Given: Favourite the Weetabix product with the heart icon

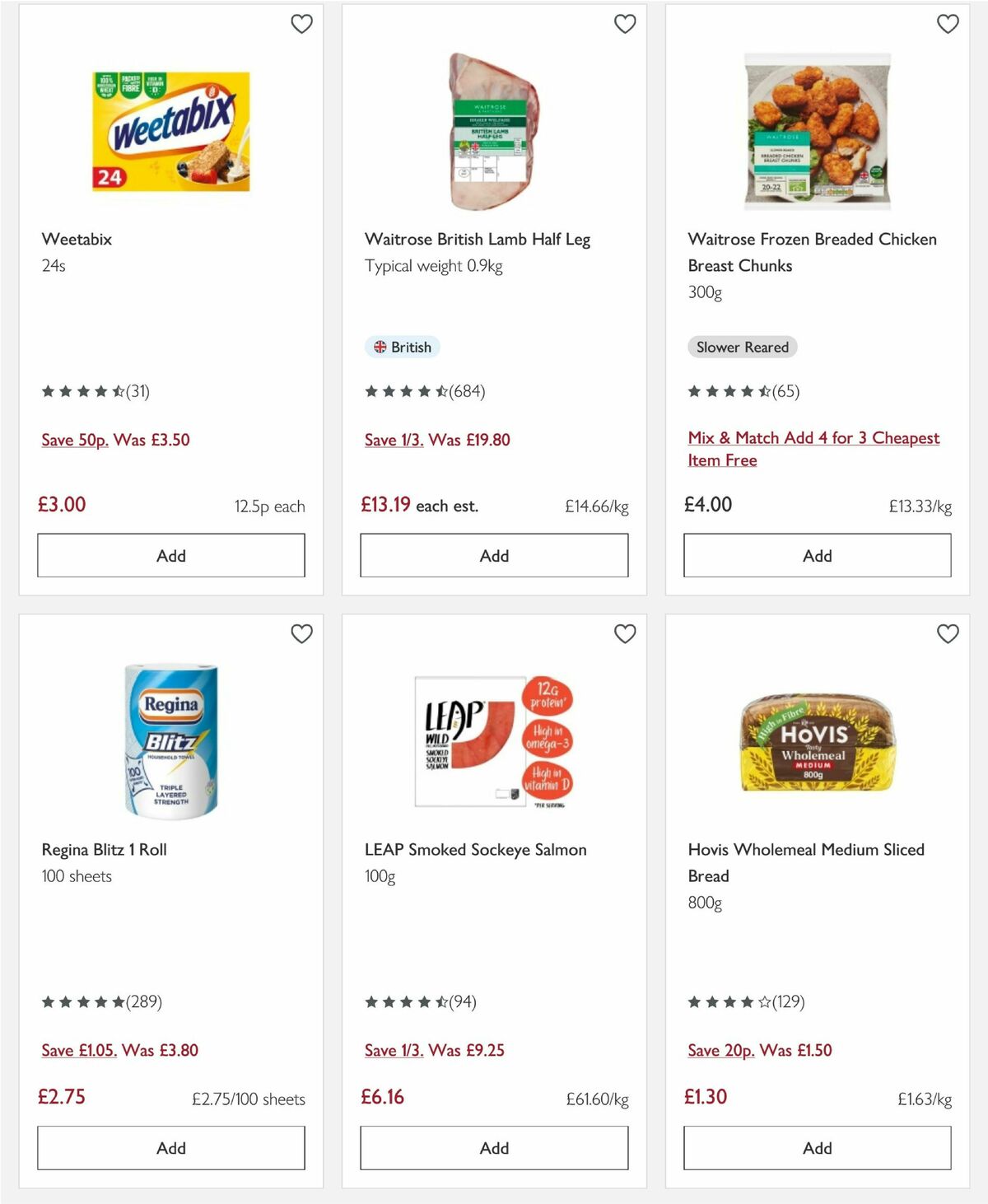Looking at the screenshot, I should (x=302, y=24).
